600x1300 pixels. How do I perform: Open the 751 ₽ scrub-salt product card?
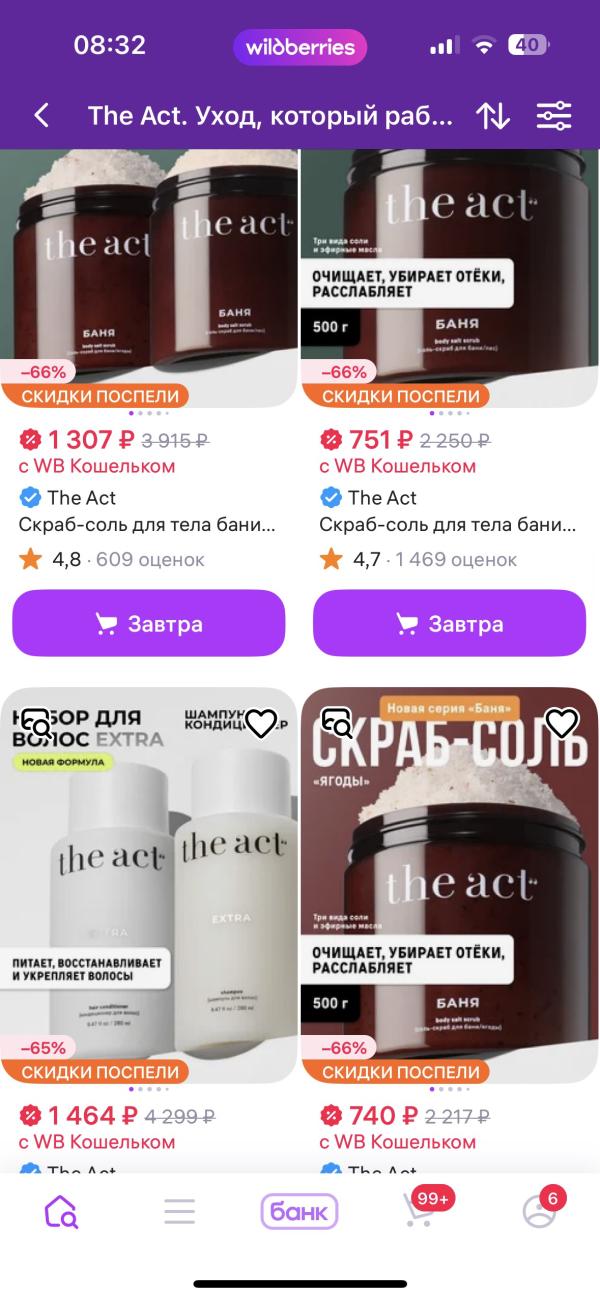click(449, 270)
